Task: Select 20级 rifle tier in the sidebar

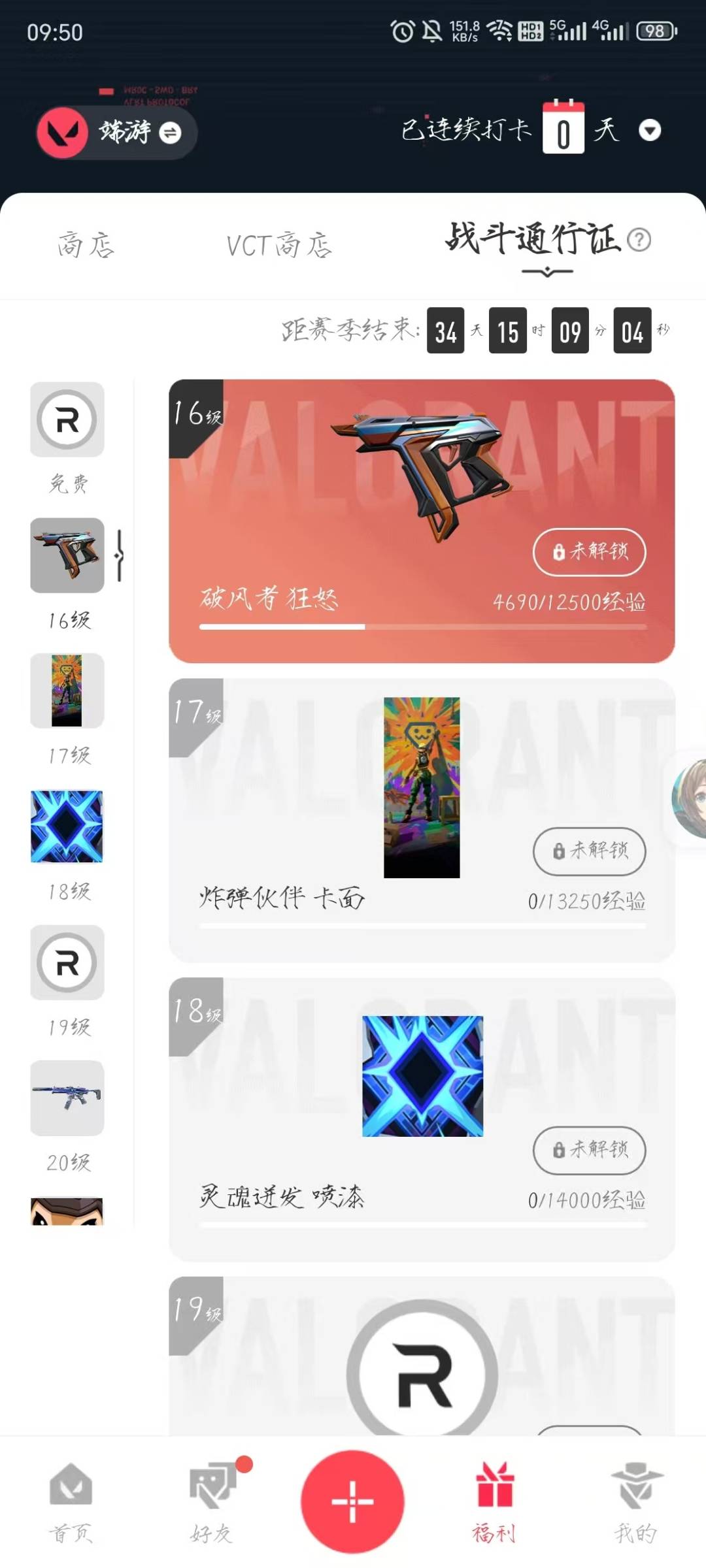Action: coord(67,1099)
